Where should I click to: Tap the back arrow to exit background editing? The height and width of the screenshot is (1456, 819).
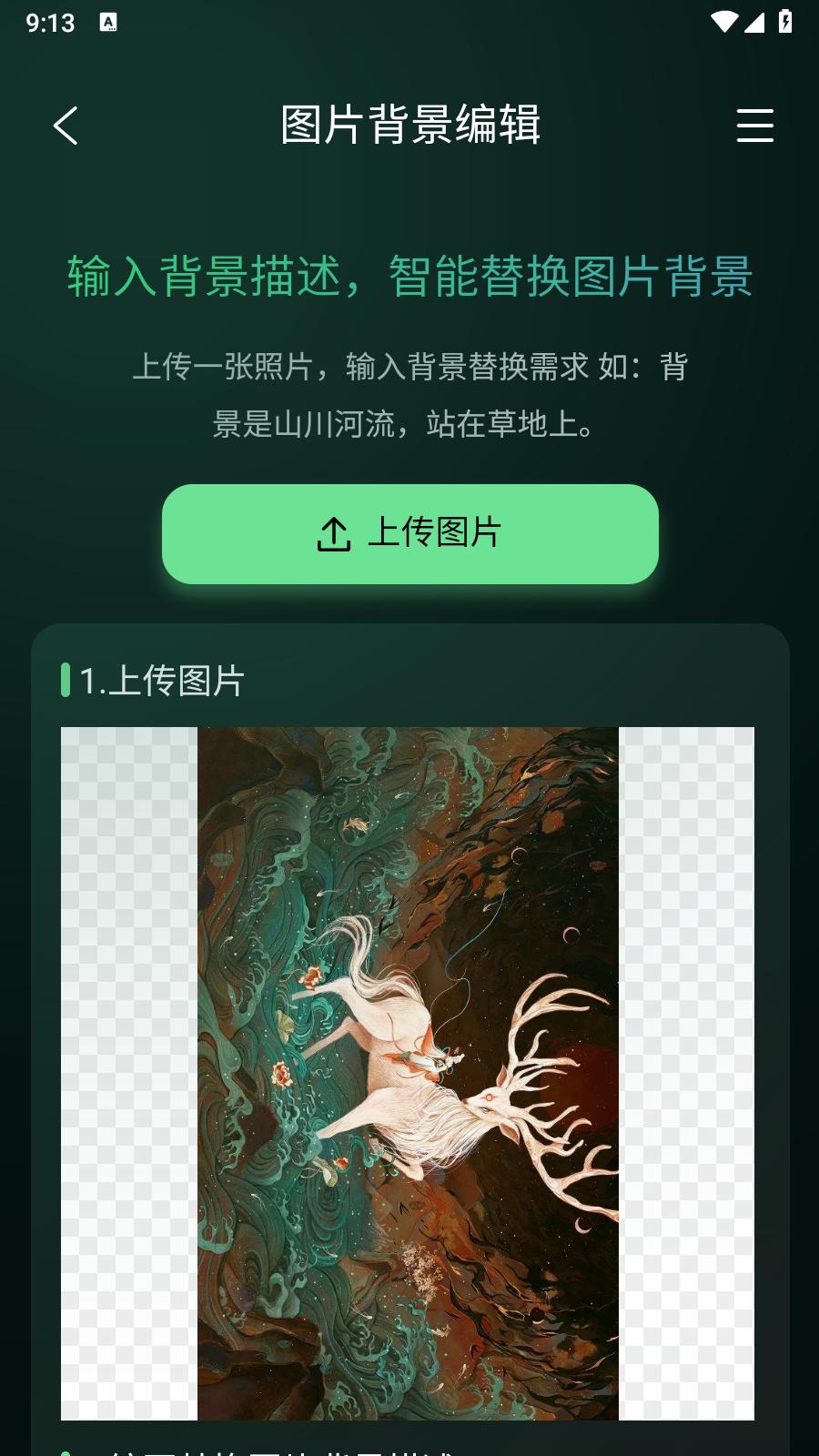point(66,126)
